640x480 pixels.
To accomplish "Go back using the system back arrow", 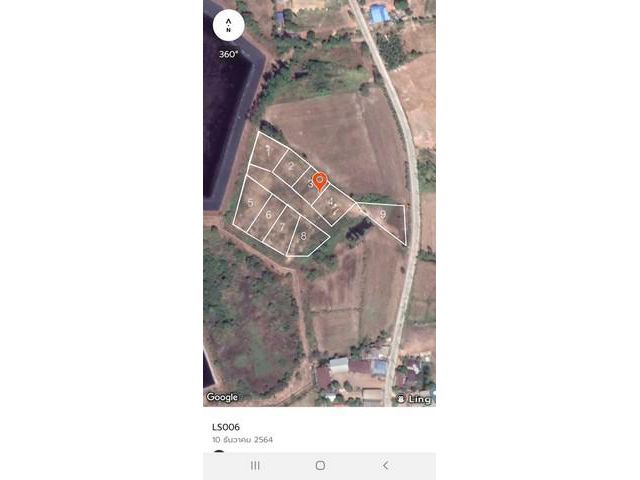I will (x=386, y=465).
